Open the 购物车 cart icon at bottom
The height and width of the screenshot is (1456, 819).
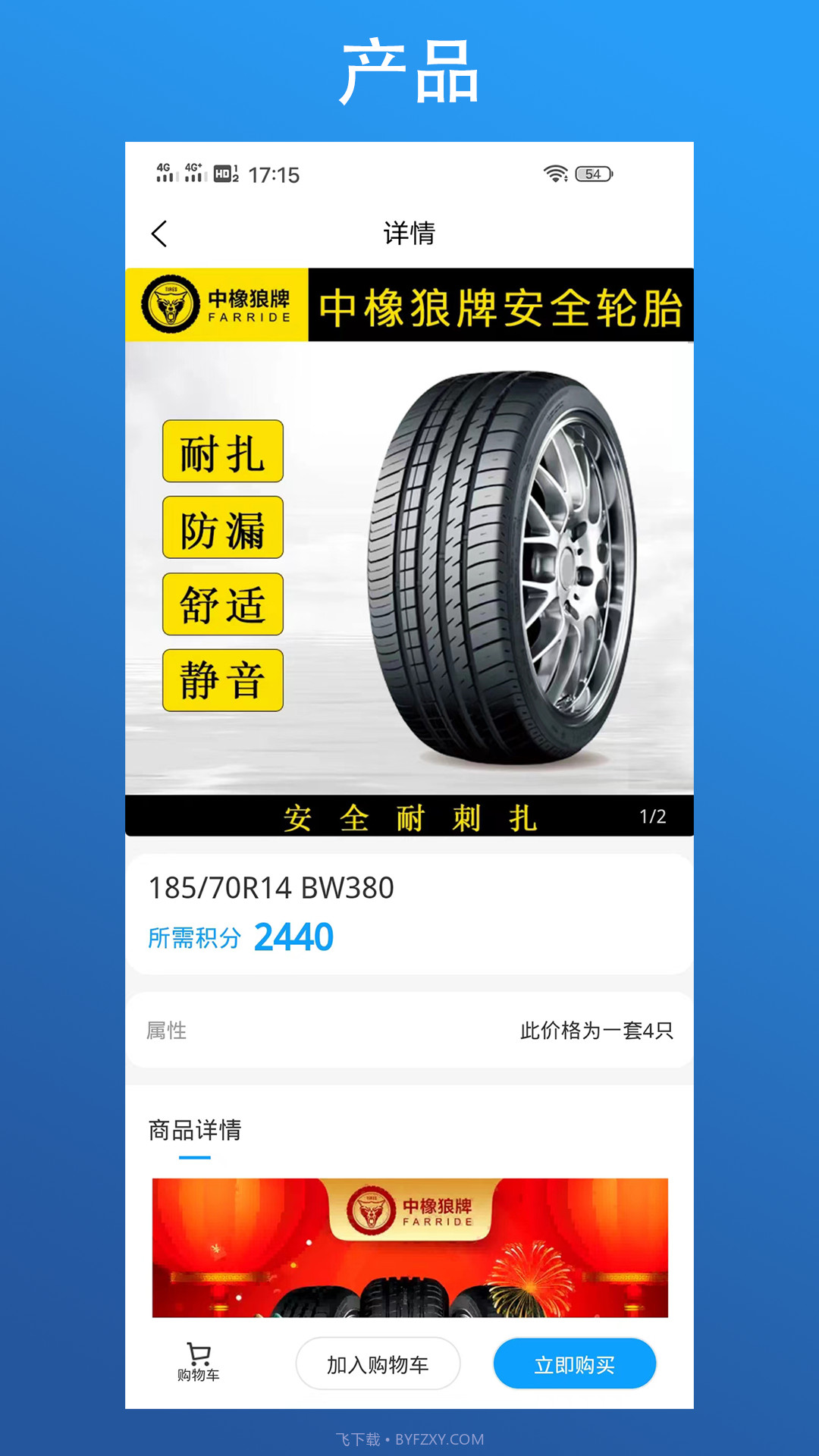pos(196,1363)
